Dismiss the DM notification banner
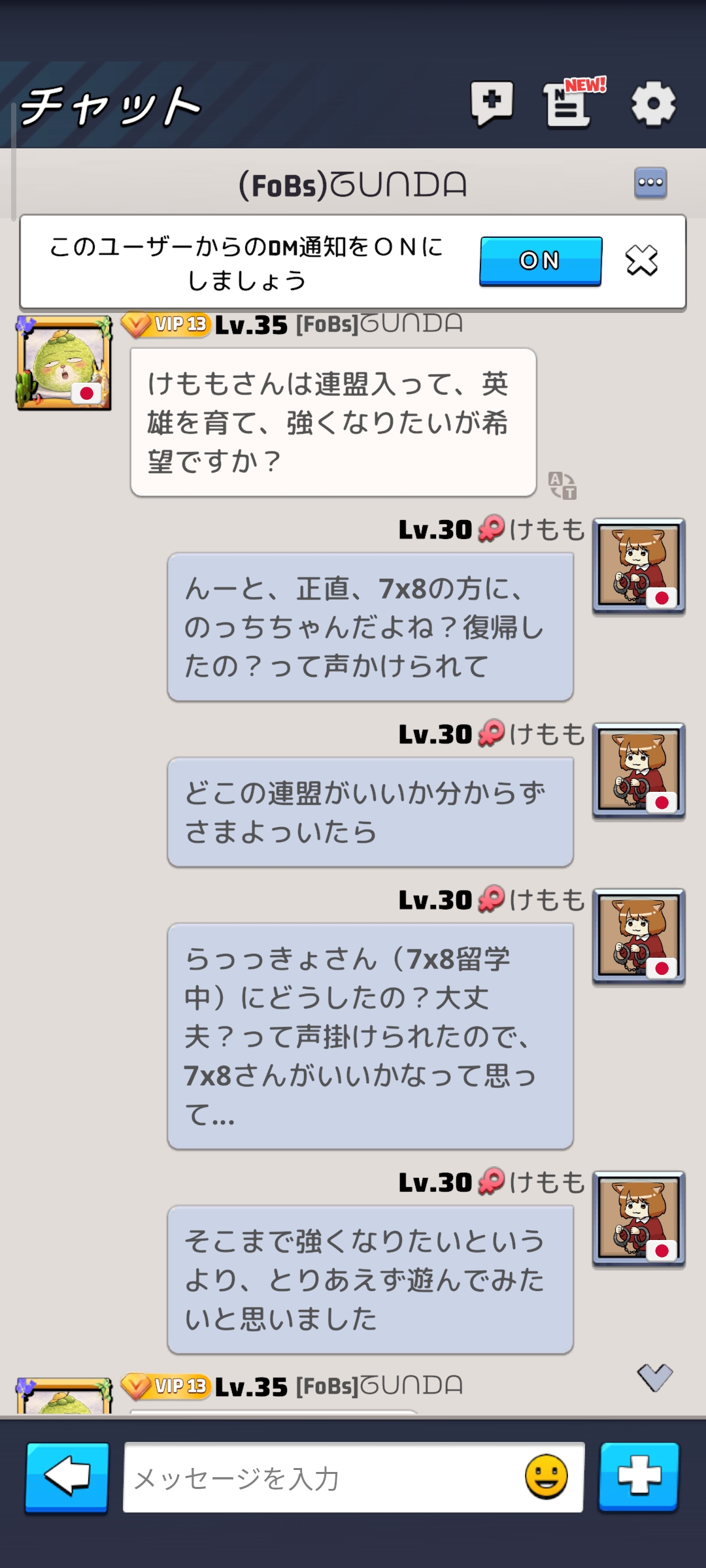The width and height of the screenshot is (706, 1568). click(x=641, y=261)
